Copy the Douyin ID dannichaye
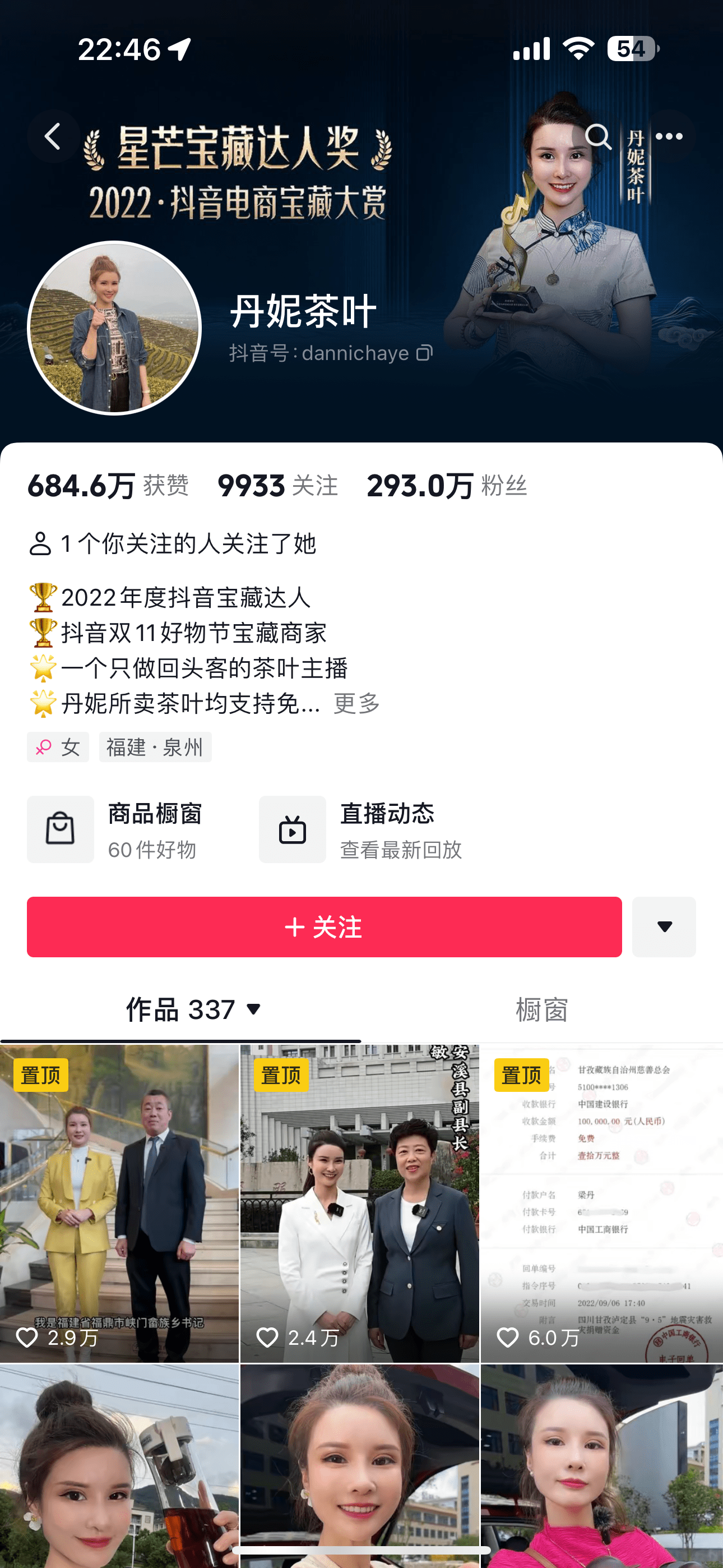Viewport: 723px width, 1568px height. [x=424, y=352]
